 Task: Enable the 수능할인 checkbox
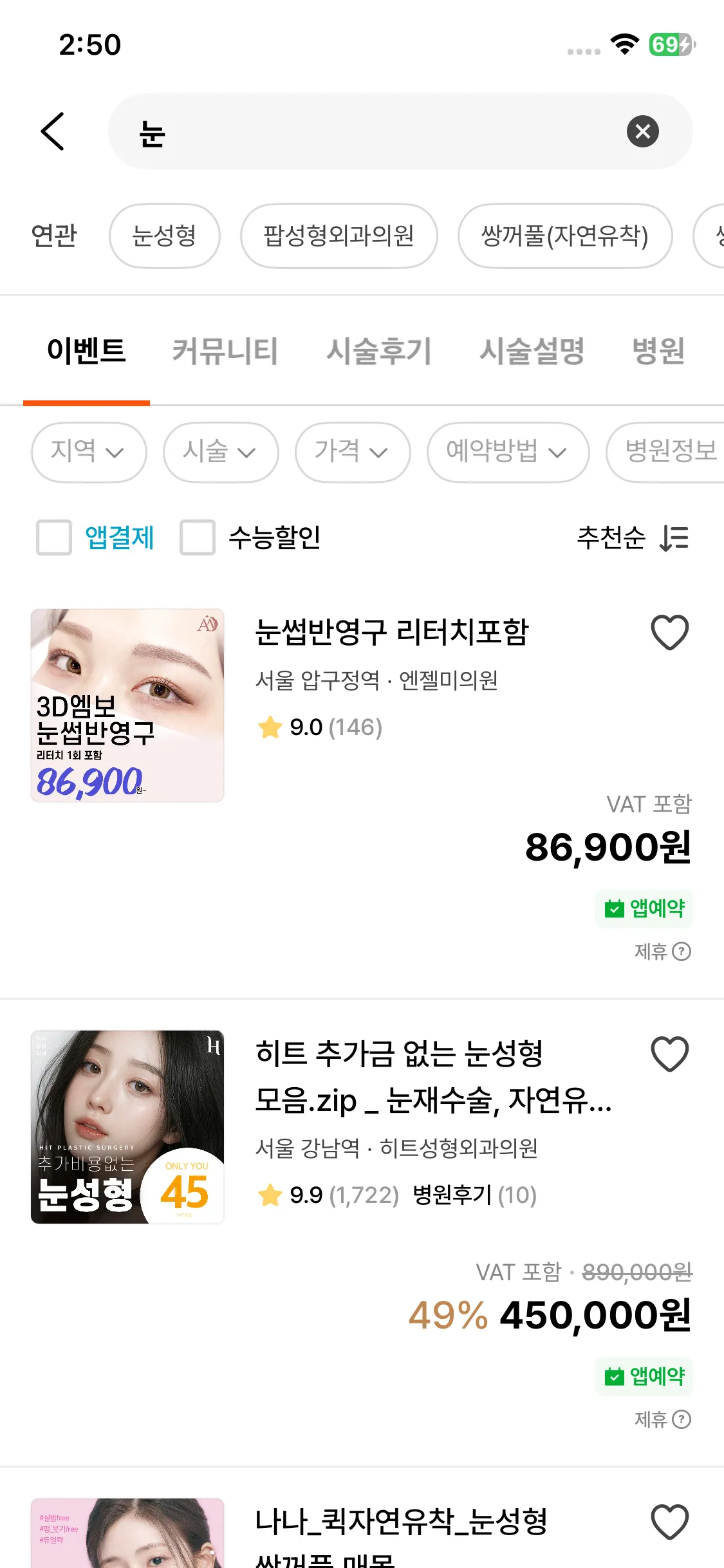[198, 537]
